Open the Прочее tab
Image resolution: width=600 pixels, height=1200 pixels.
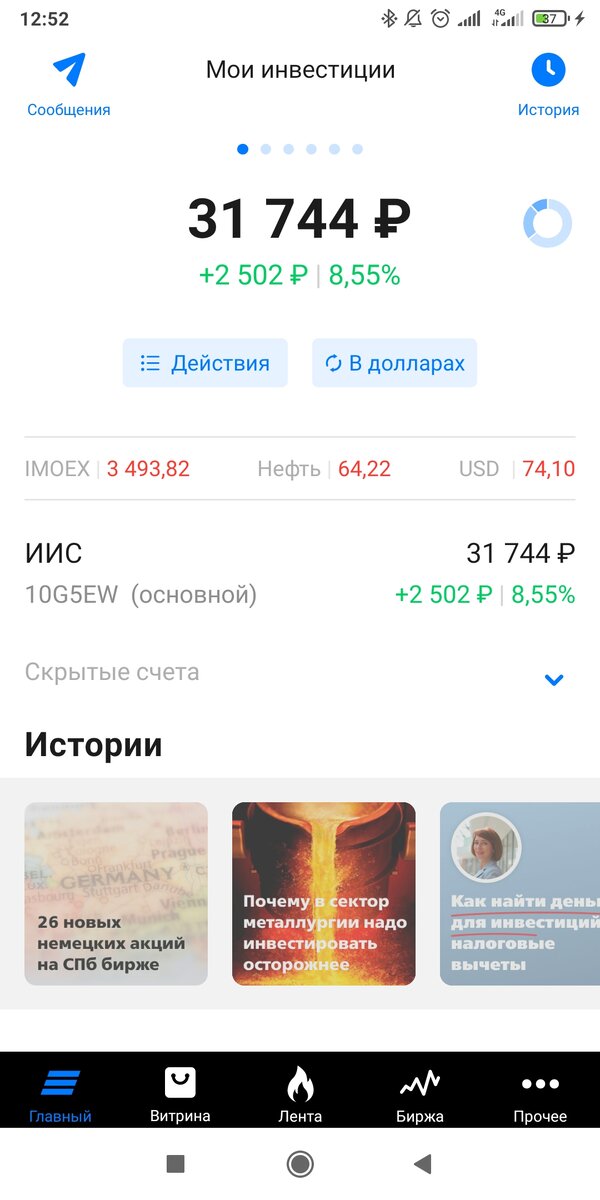coord(540,1094)
